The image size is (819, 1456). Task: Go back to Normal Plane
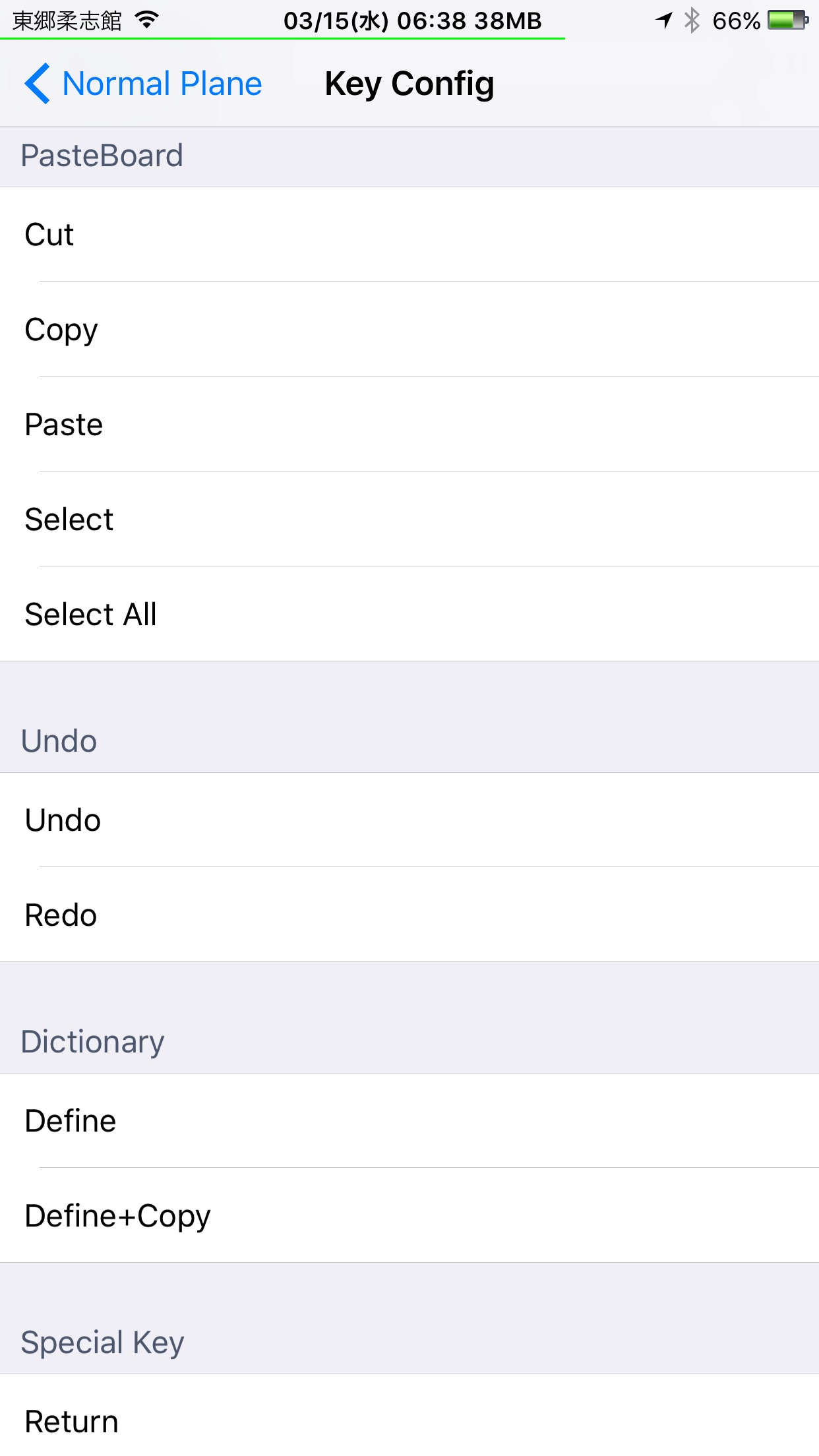[x=143, y=84]
